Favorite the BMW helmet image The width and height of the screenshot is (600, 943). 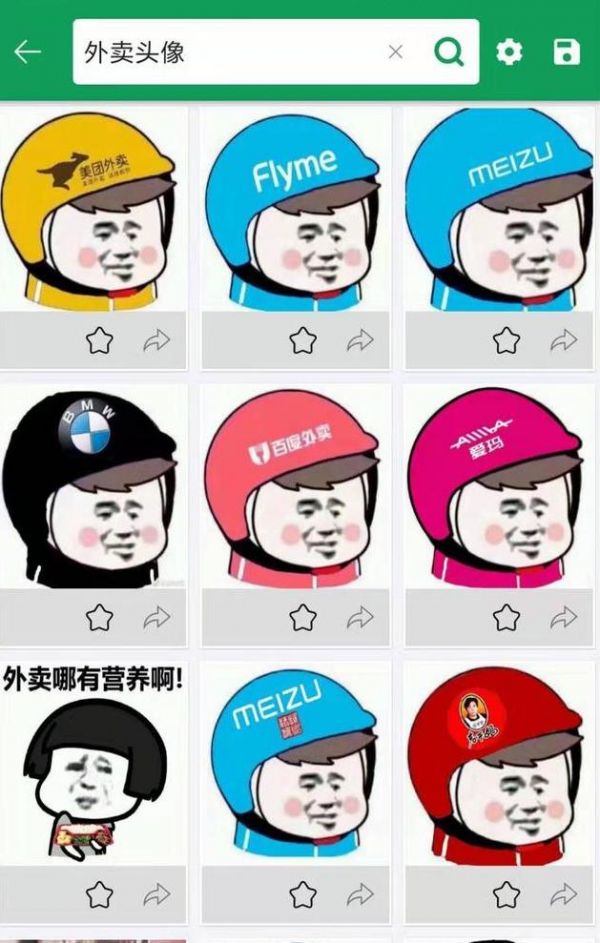pyautogui.click(x=99, y=618)
